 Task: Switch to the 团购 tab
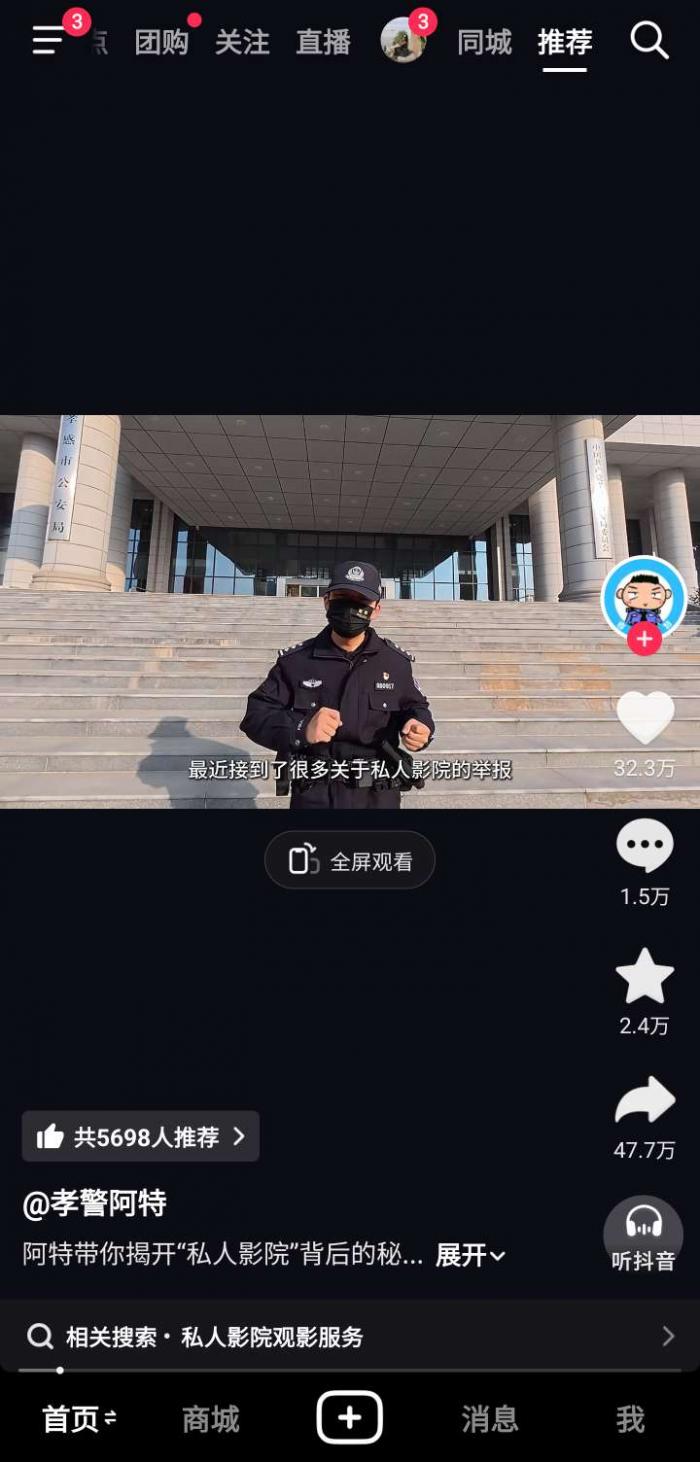161,42
